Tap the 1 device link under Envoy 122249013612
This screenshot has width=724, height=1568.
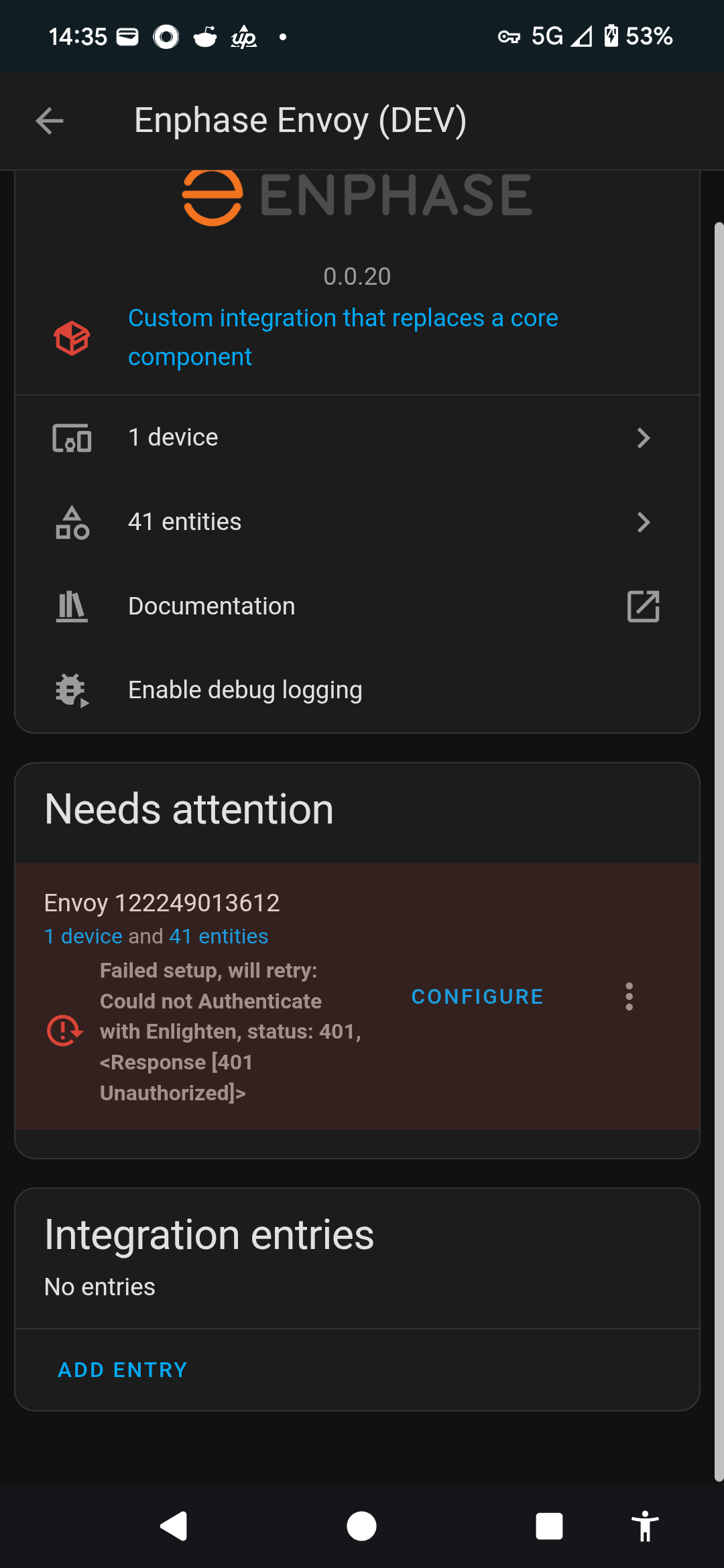point(84,936)
